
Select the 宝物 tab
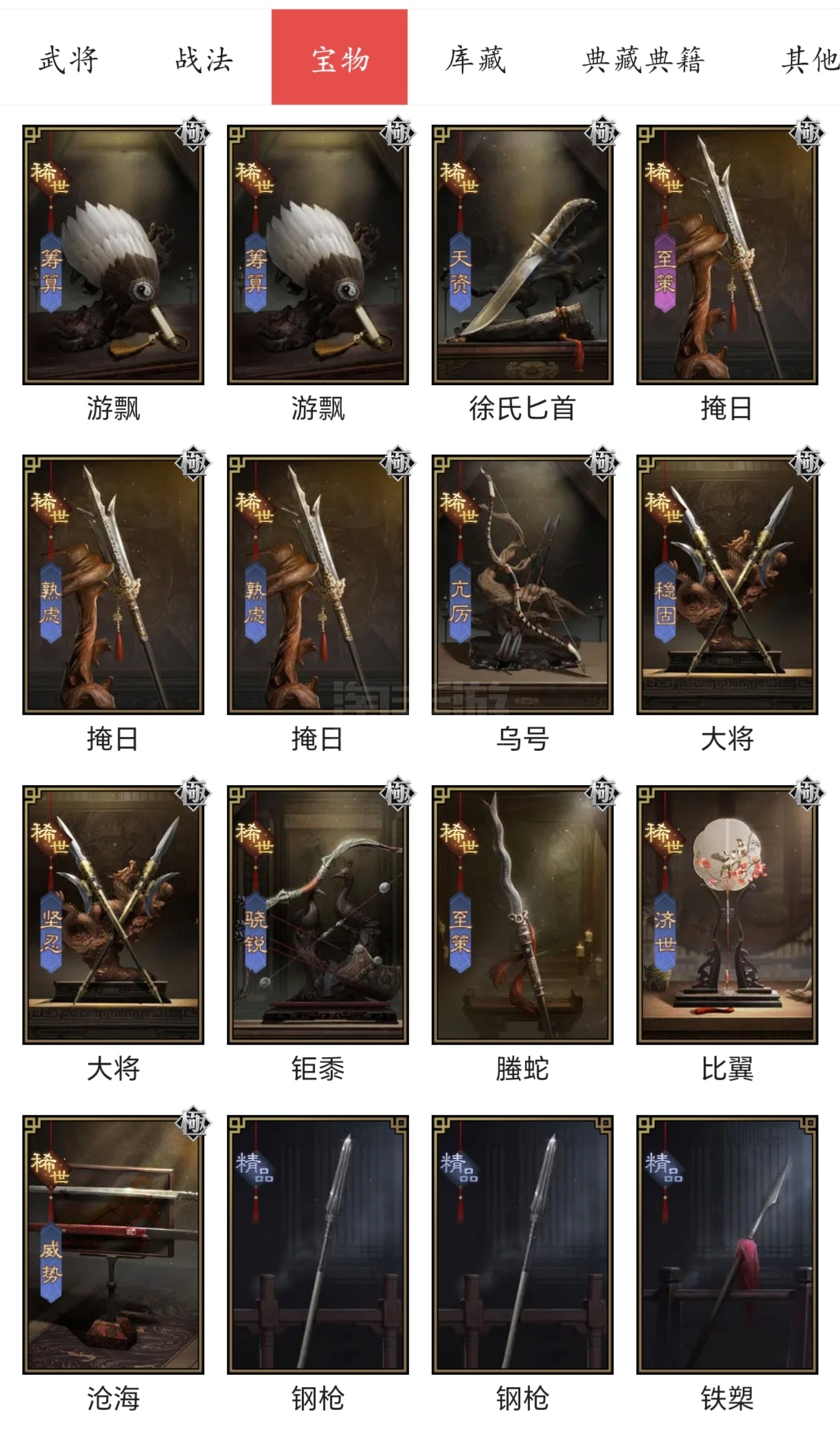[339, 58]
